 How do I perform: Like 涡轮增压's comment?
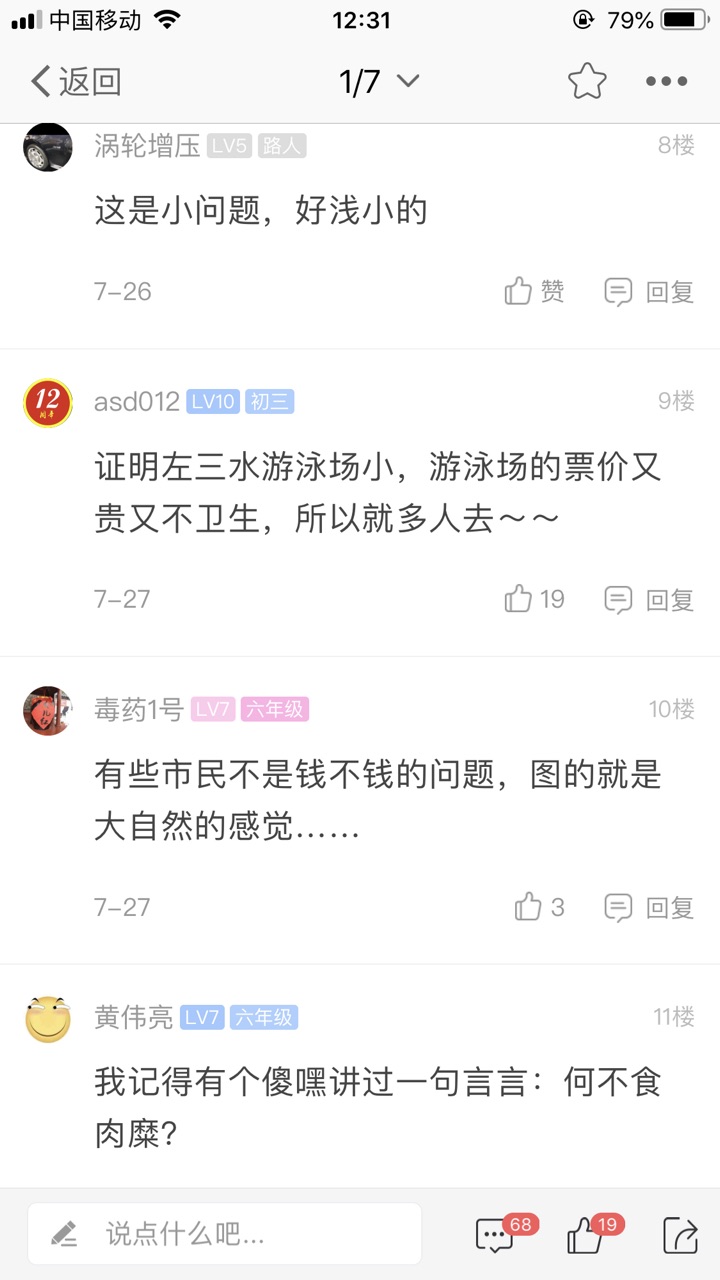535,292
